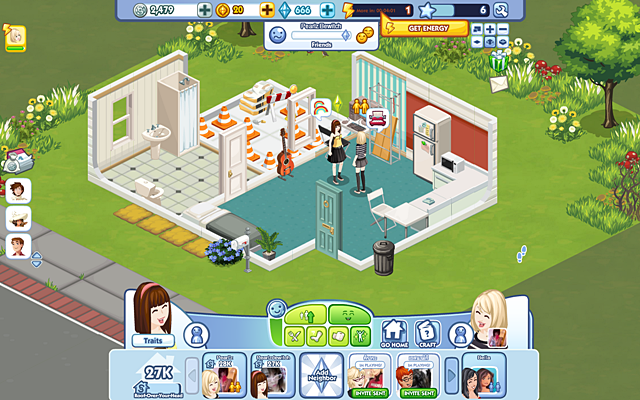The image size is (640, 400).
Task: Open the Craft menu
Action: pyautogui.click(x=427, y=333)
